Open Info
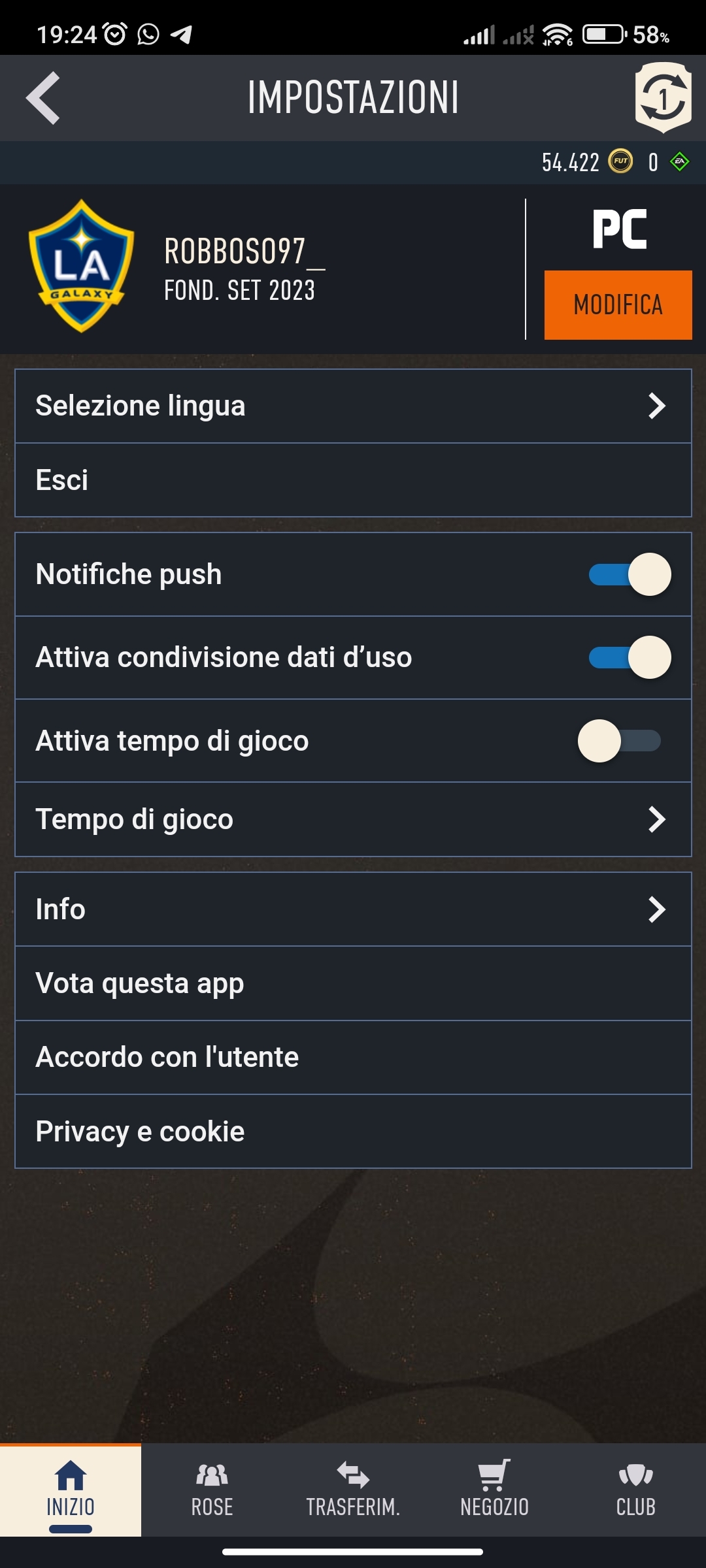706x1568 pixels. click(353, 909)
